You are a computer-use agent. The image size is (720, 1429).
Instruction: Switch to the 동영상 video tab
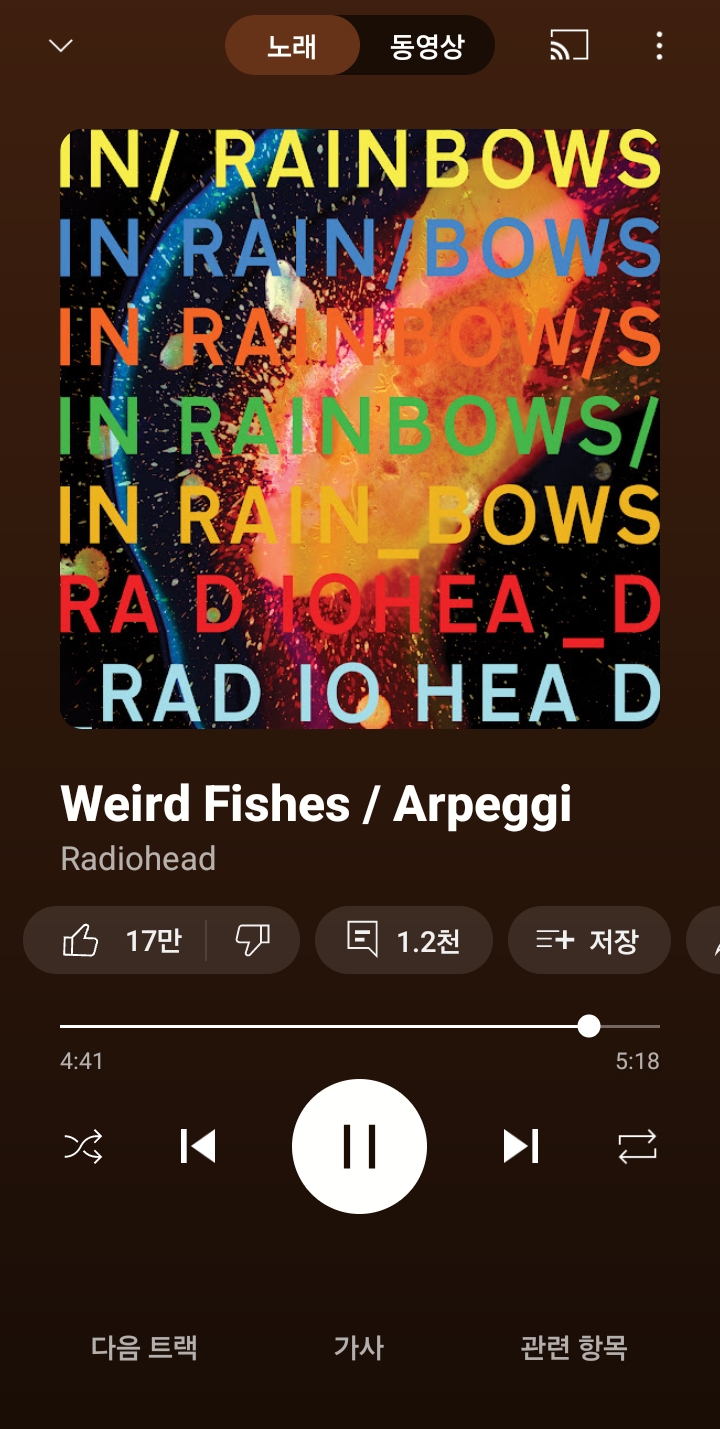coord(427,46)
